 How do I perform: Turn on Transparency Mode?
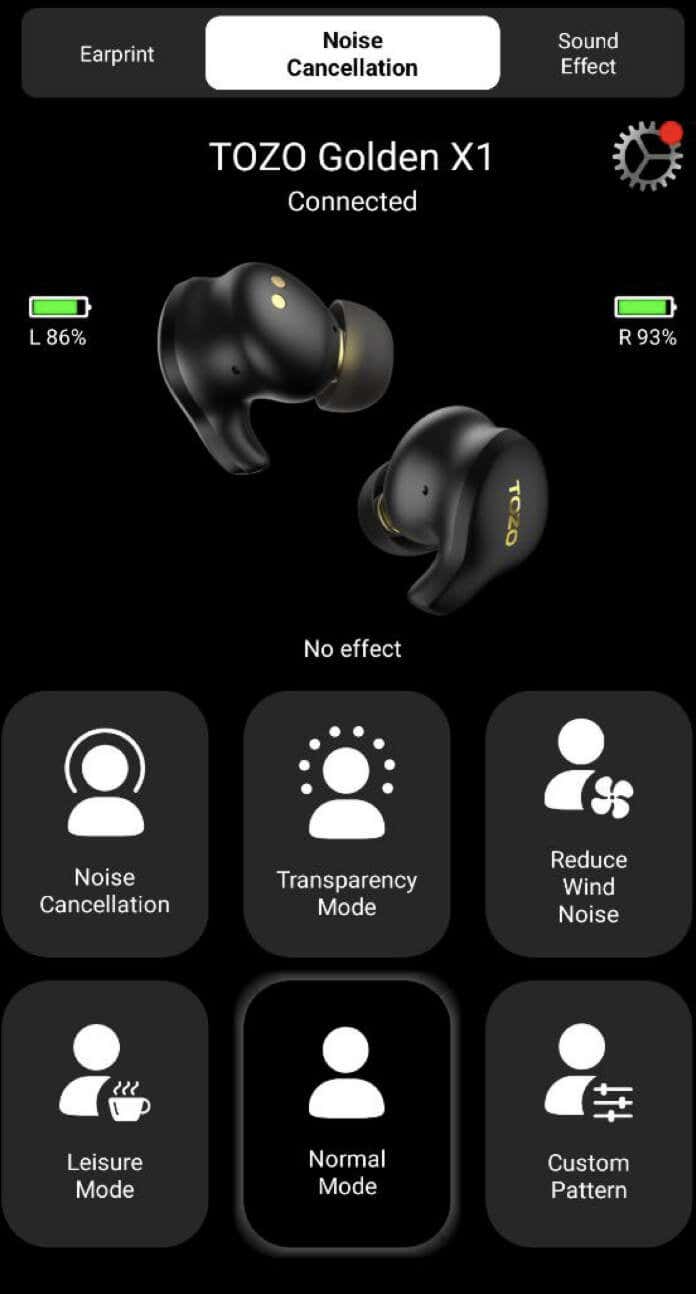(347, 822)
